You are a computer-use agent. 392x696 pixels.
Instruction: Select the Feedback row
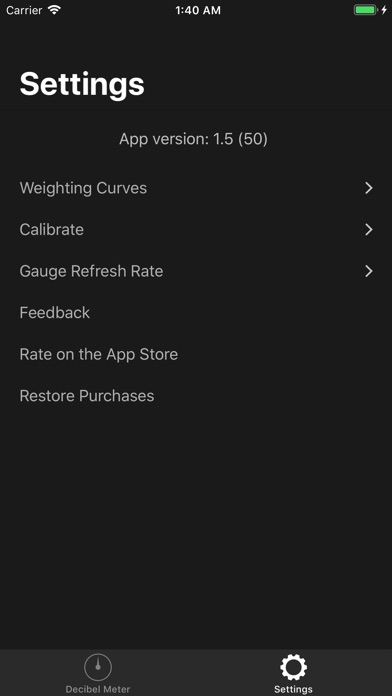click(x=196, y=312)
